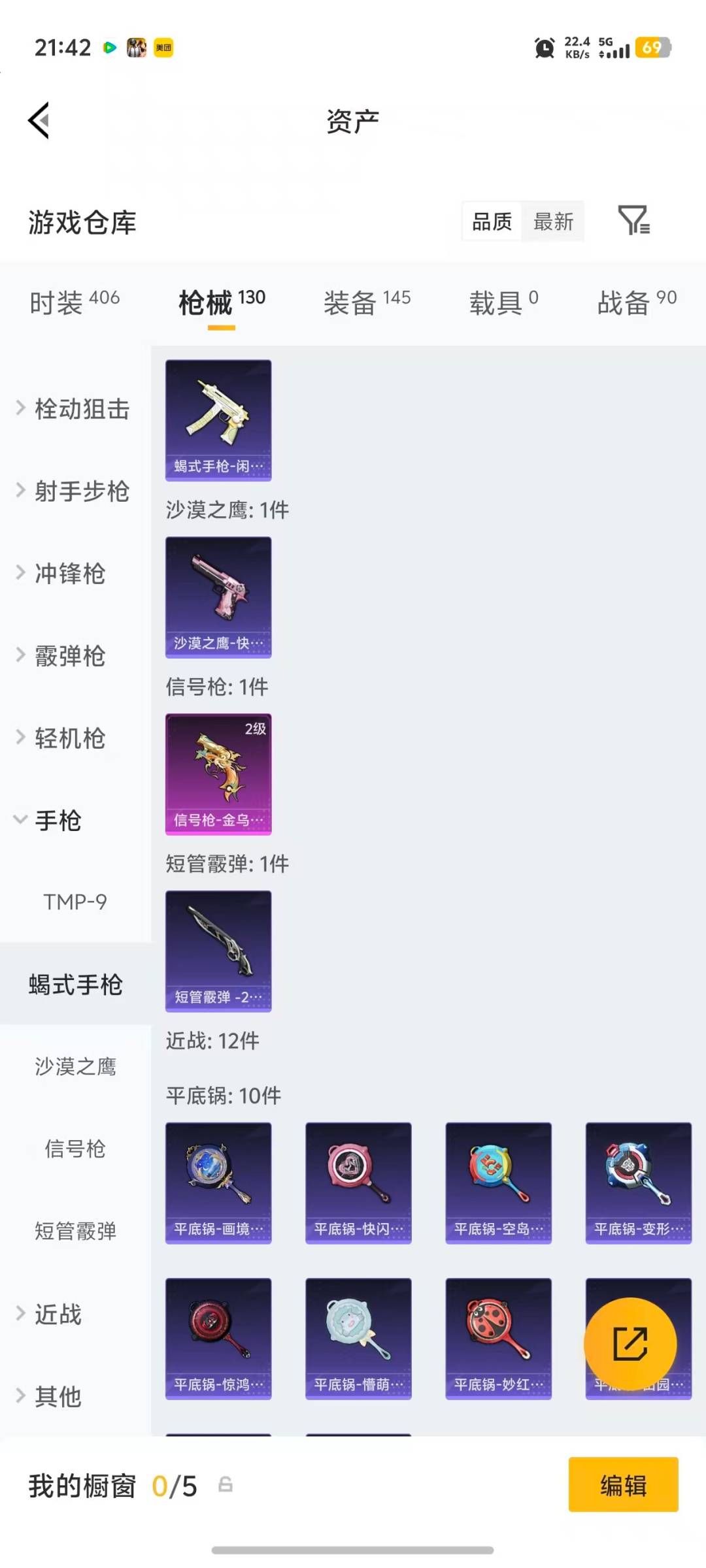Switch sorting to 品质 quality mode

[491, 222]
